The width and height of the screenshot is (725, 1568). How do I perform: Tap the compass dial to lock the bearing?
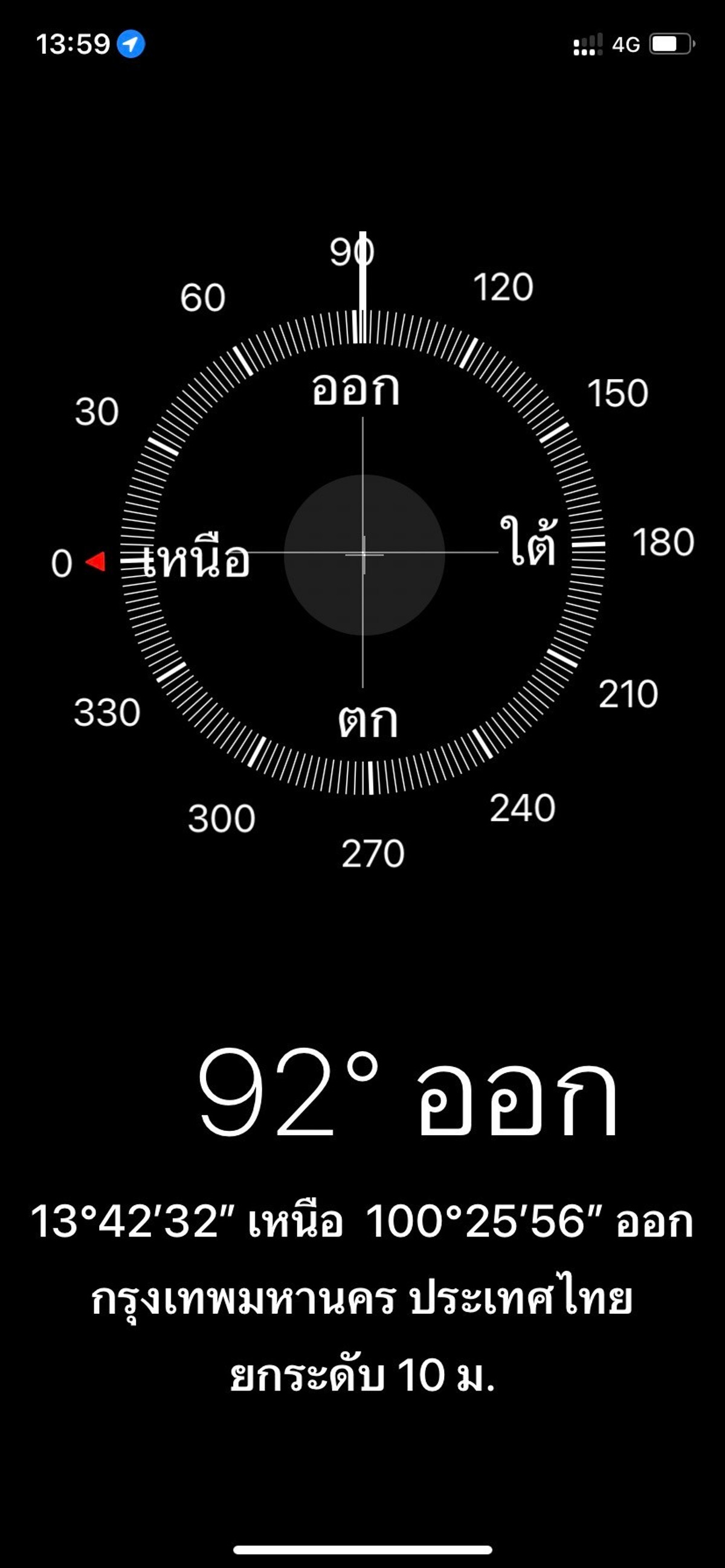pyautogui.click(x=363, y=554)
